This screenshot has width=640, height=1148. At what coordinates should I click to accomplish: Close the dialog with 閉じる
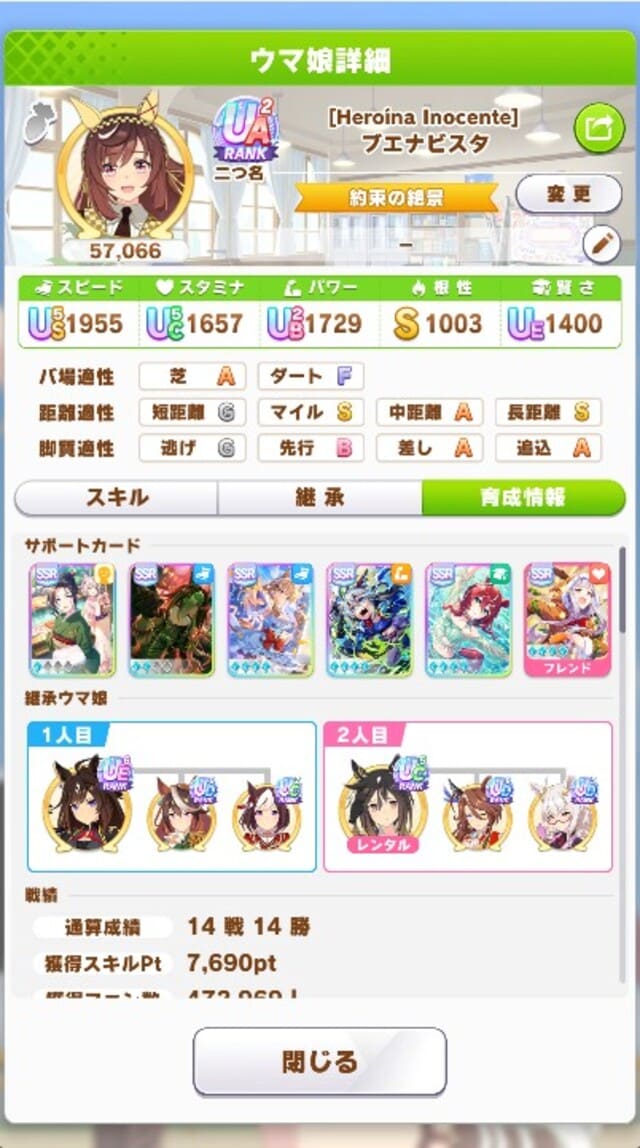(320, 1061)
